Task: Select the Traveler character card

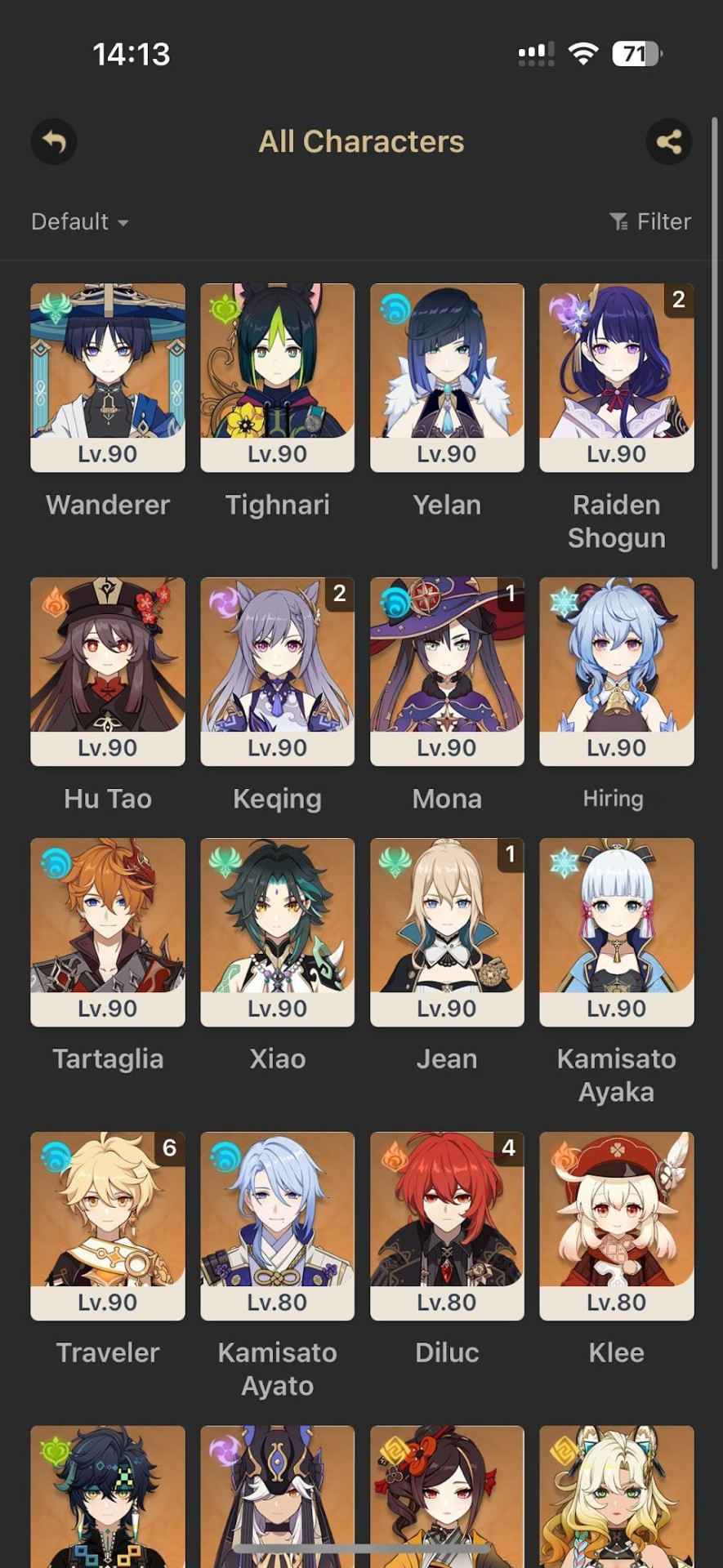Action: click(x=108, y=1226)
